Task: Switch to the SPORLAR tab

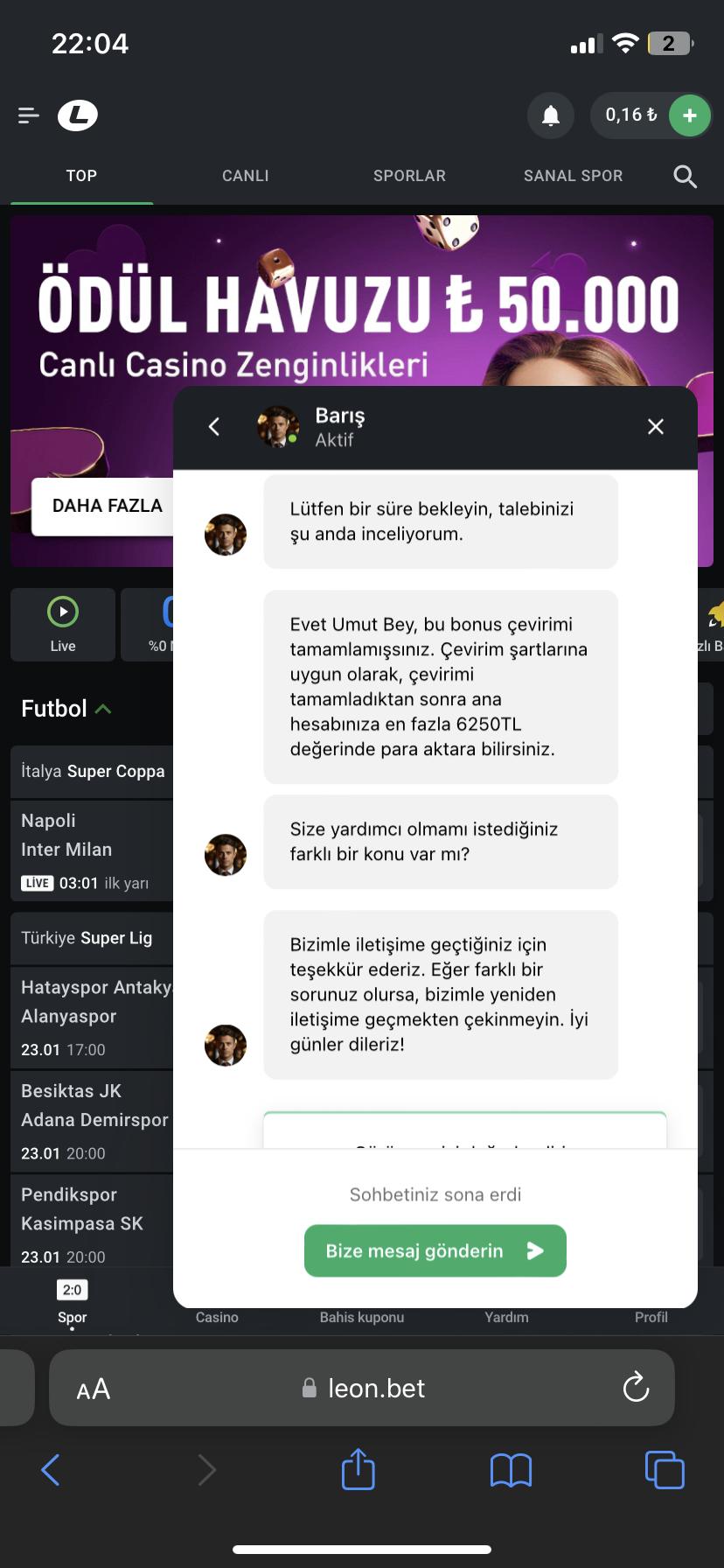Action: [409, 176]
